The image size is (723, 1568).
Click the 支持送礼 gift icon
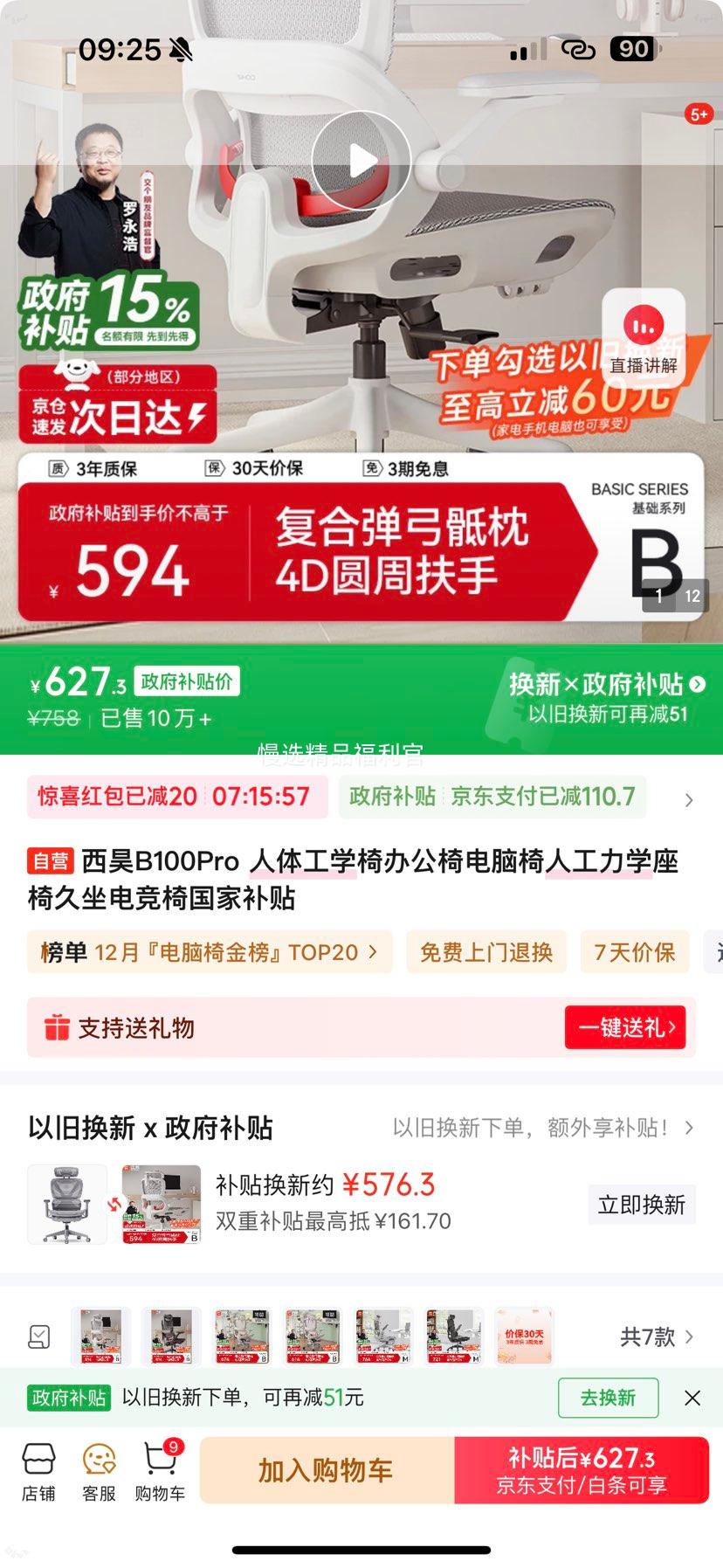click(x=55, y=1027)
